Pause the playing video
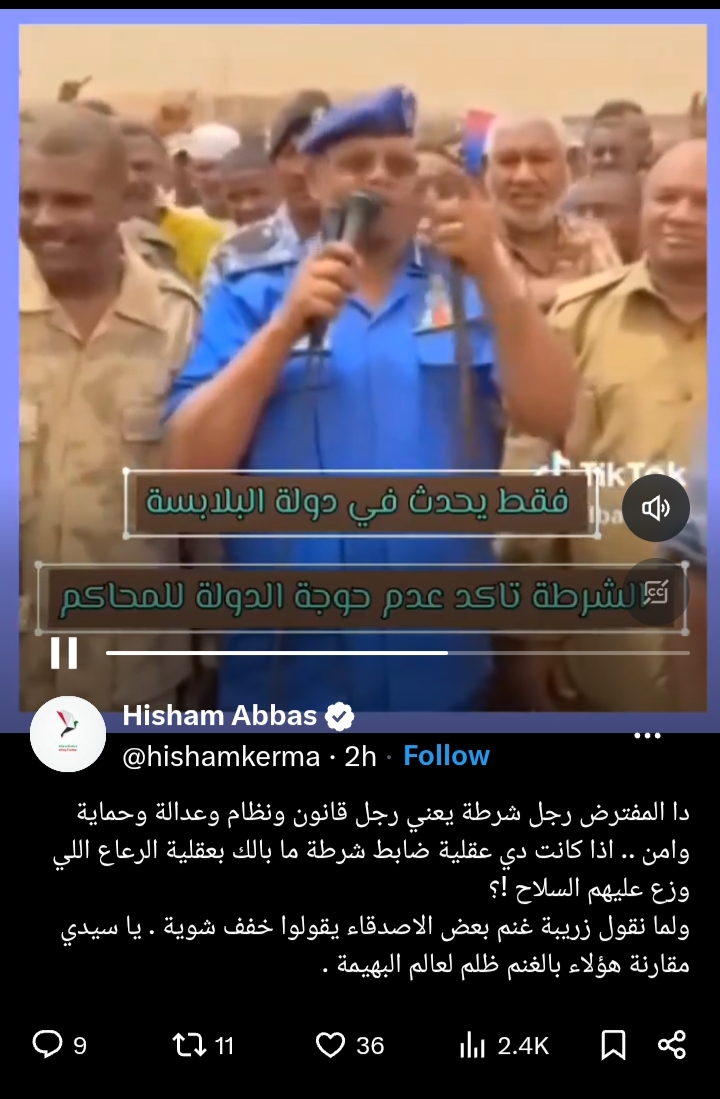Image resolution: width=720 pixels, height=1099 pixels. coord(64,653)
